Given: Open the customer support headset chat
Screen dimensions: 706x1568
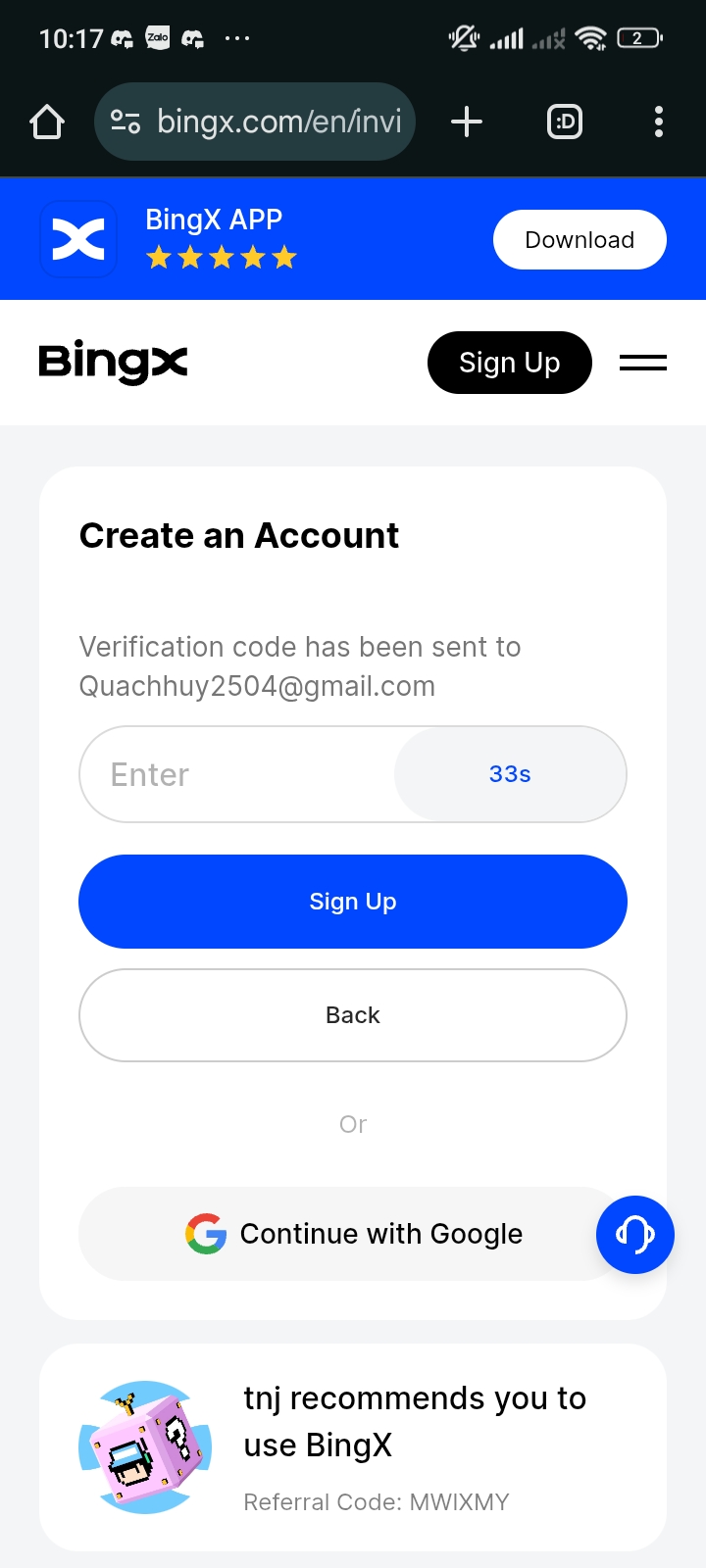Looking at the screenshot, I should pyautogui.click(x=634, y=1235).
